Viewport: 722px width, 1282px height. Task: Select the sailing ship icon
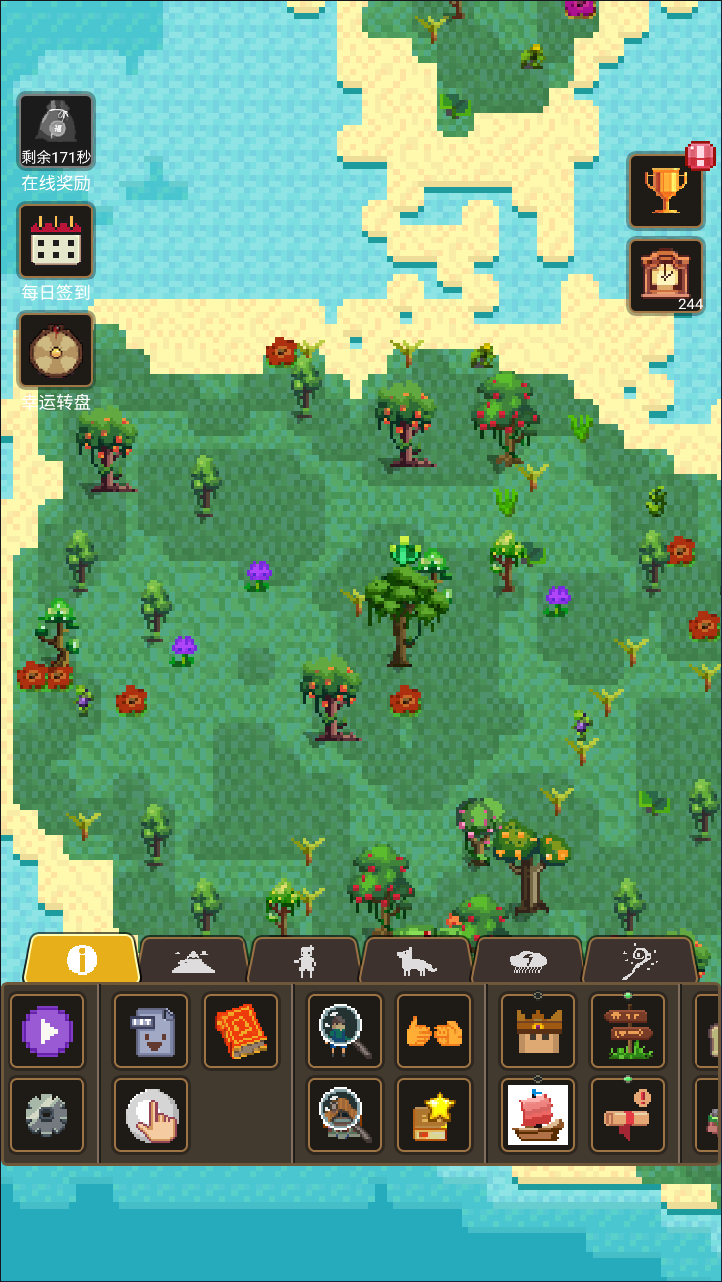point(537,1114)
